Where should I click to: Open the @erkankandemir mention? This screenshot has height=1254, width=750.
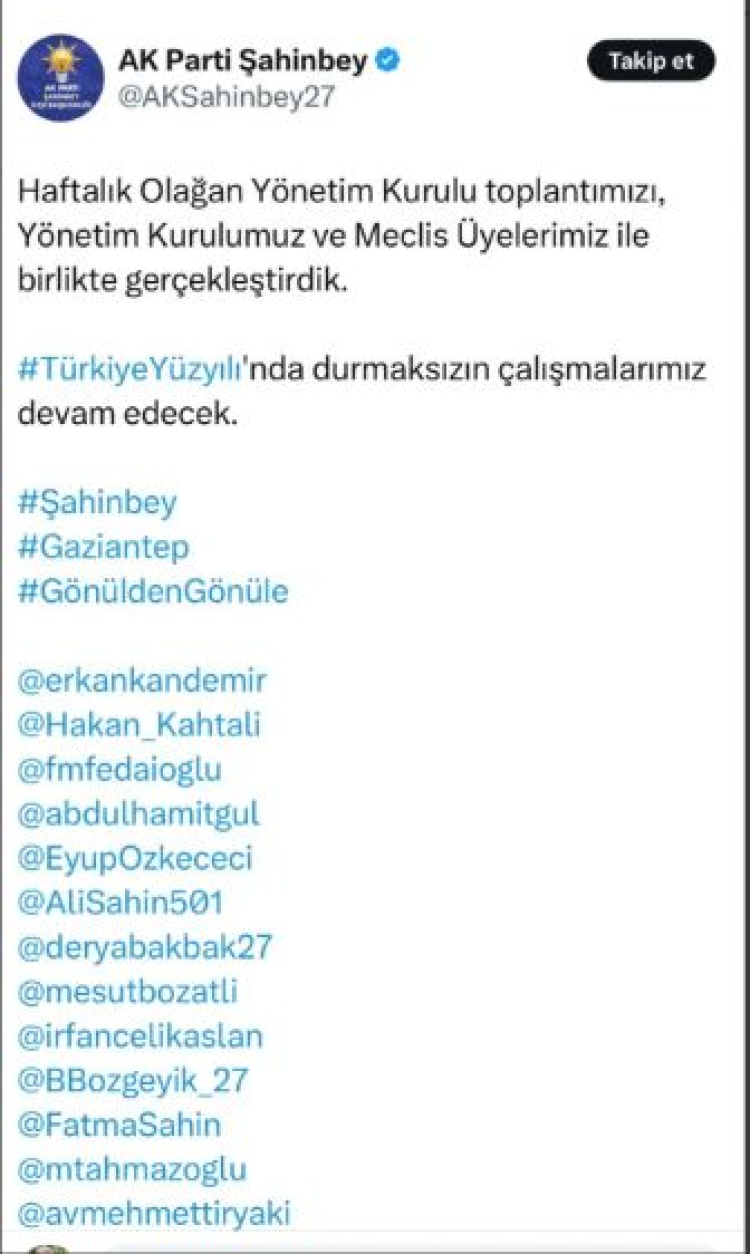(142, 681)
